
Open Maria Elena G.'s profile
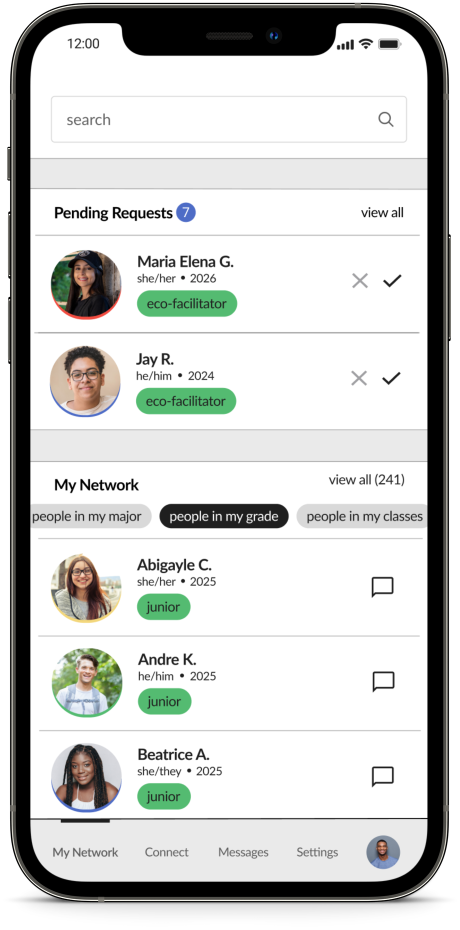coord(86,285)
